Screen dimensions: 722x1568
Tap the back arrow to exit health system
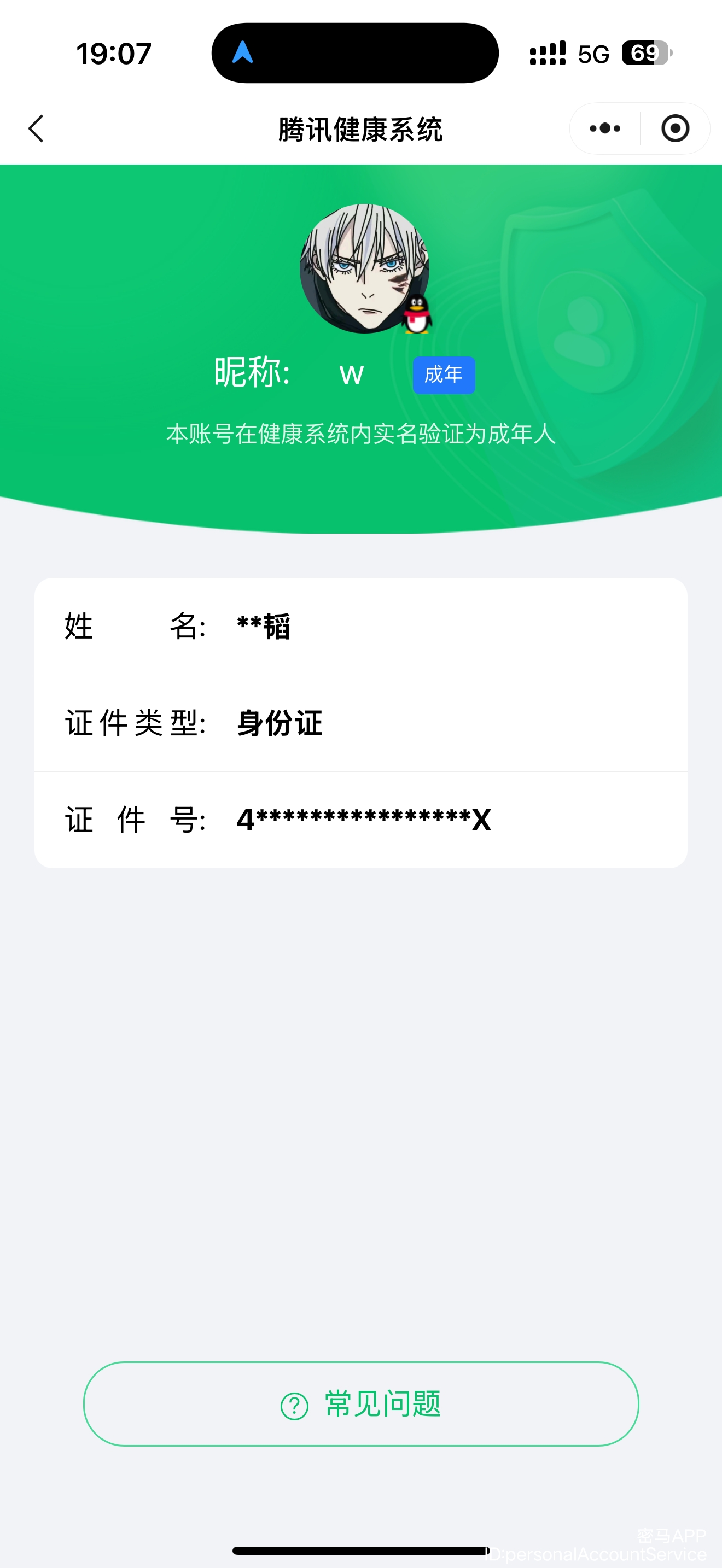(37, 128)
